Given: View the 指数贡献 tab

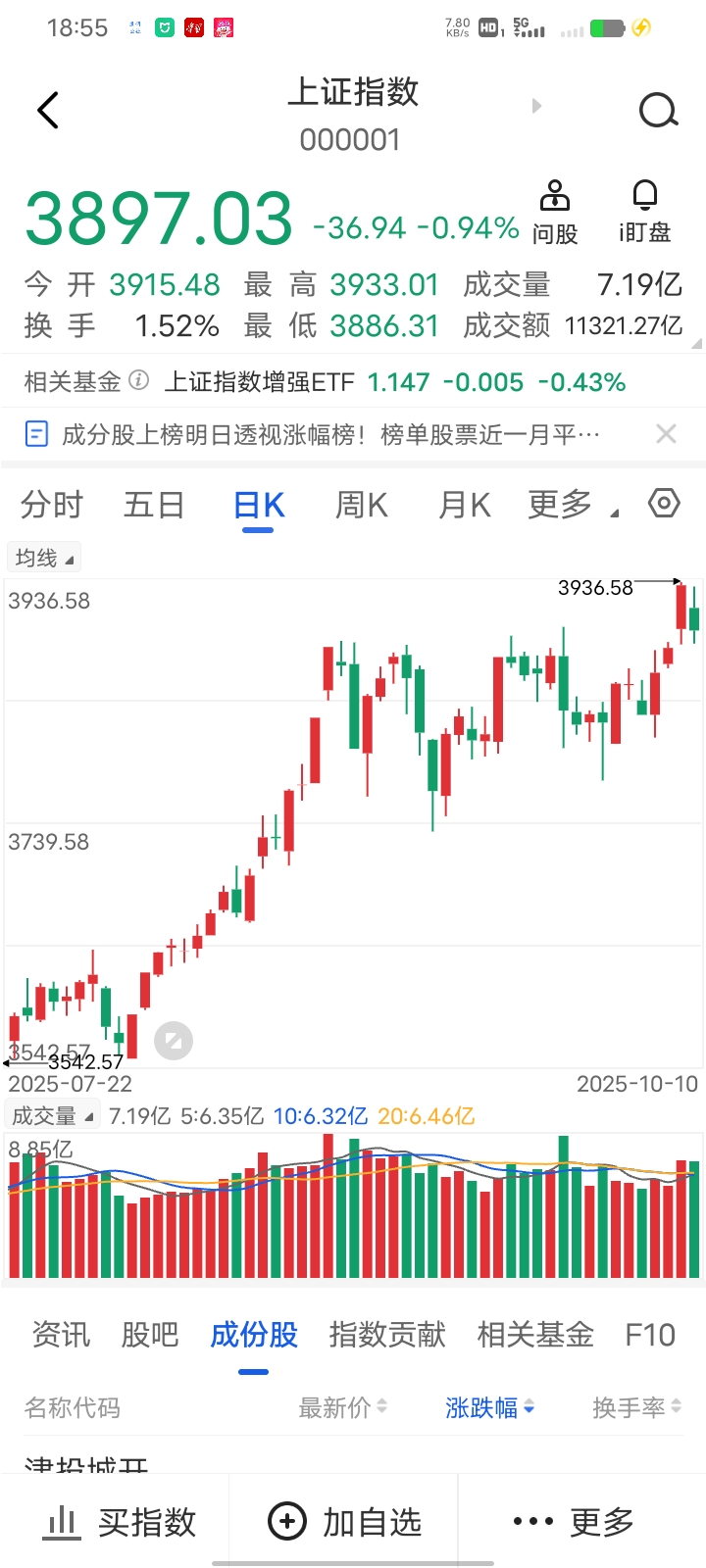Looking at the screenshot, I should (387, 1335).
